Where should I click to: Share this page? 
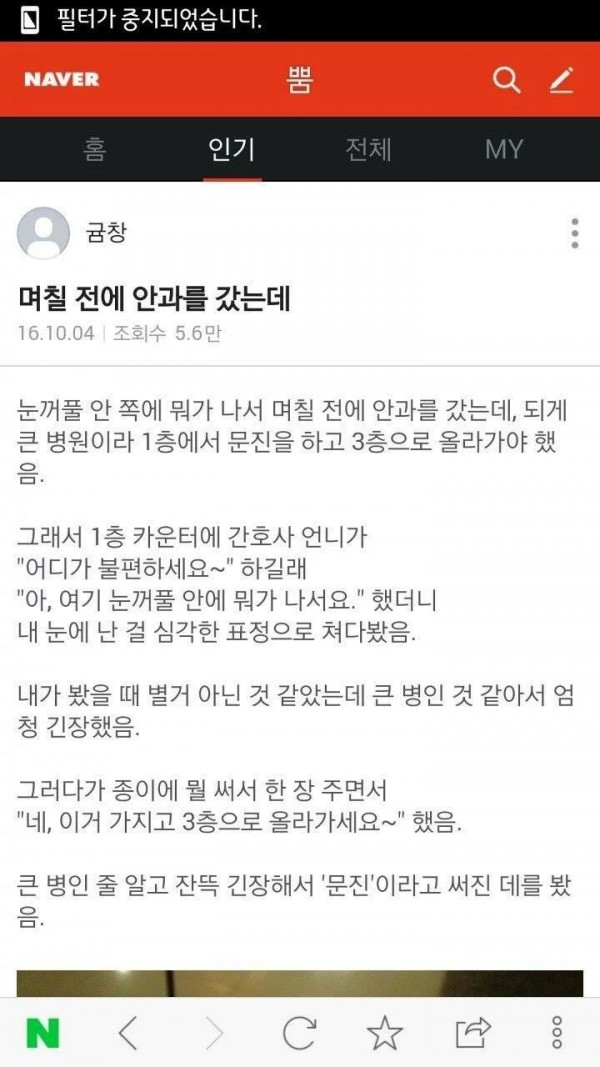tap(472, 1033)
